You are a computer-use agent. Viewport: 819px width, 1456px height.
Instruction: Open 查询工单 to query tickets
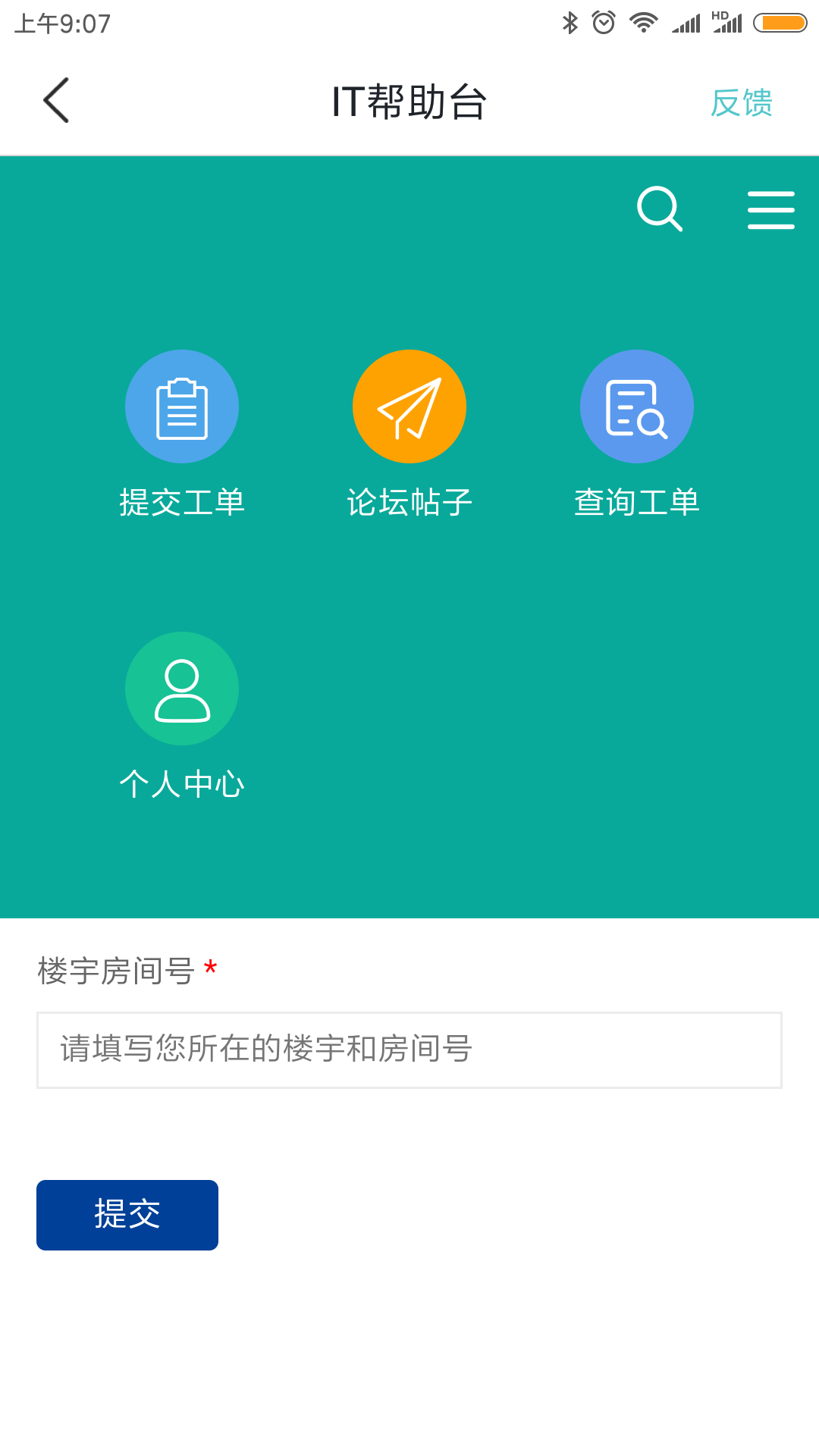[637, 434]
